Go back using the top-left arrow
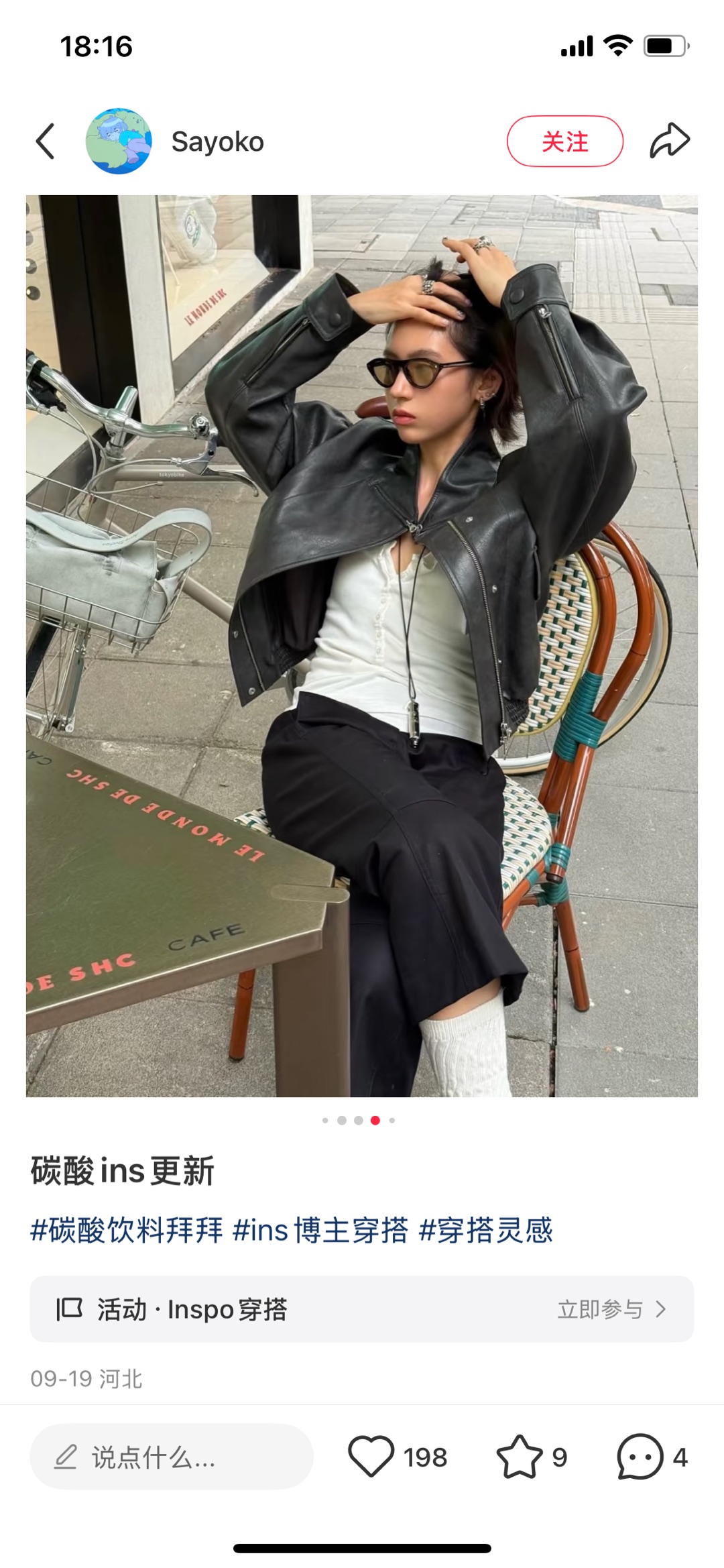 [x=45, y=142]
